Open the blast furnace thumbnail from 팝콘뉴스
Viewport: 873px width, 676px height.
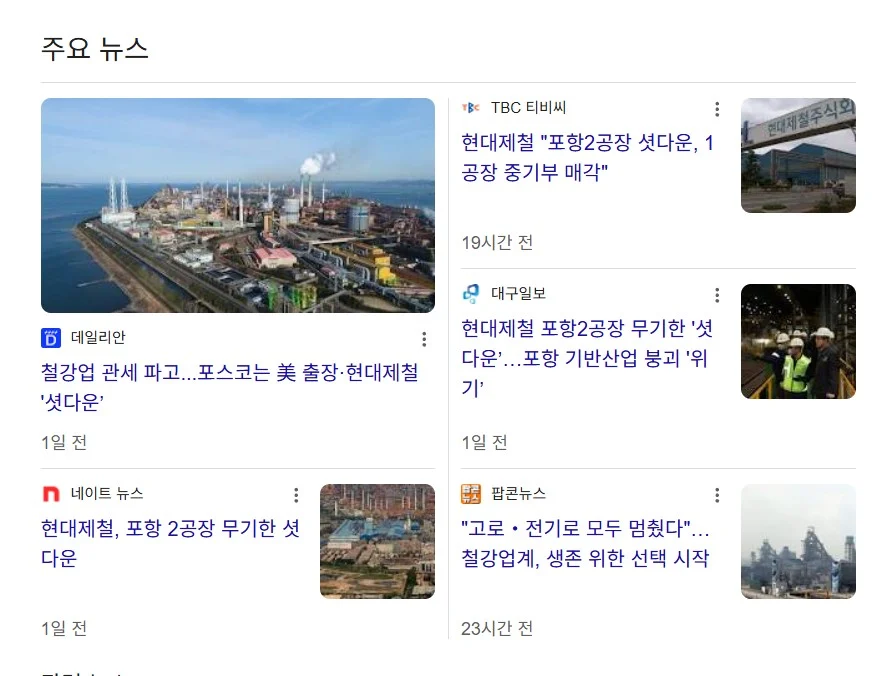pos(798,541)
